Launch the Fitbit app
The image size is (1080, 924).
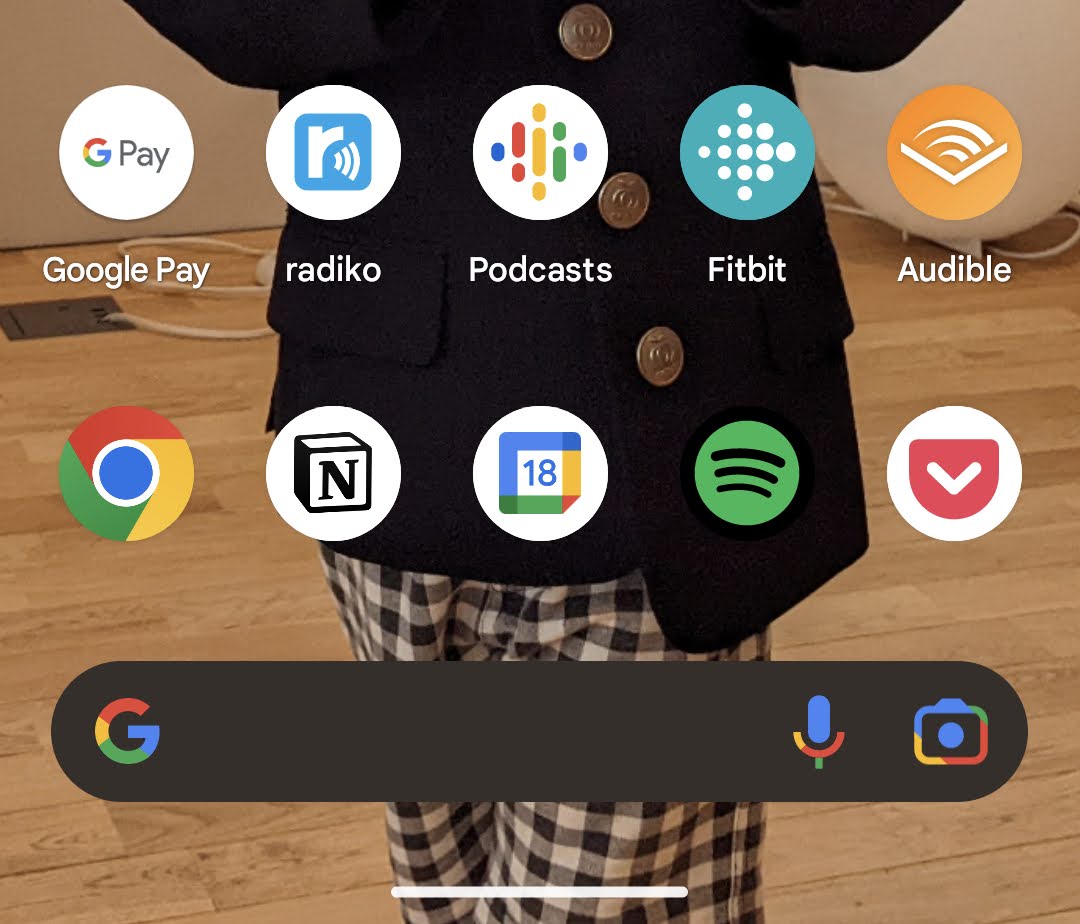(747, 153)
